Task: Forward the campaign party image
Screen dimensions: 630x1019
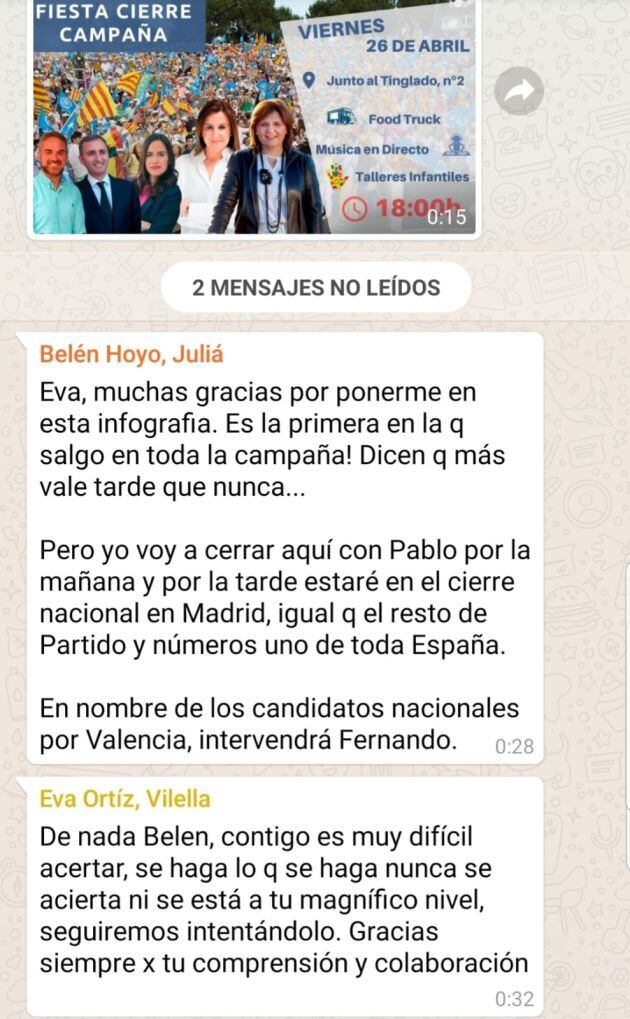Action: pyautogui.click(x=519, y=91)
